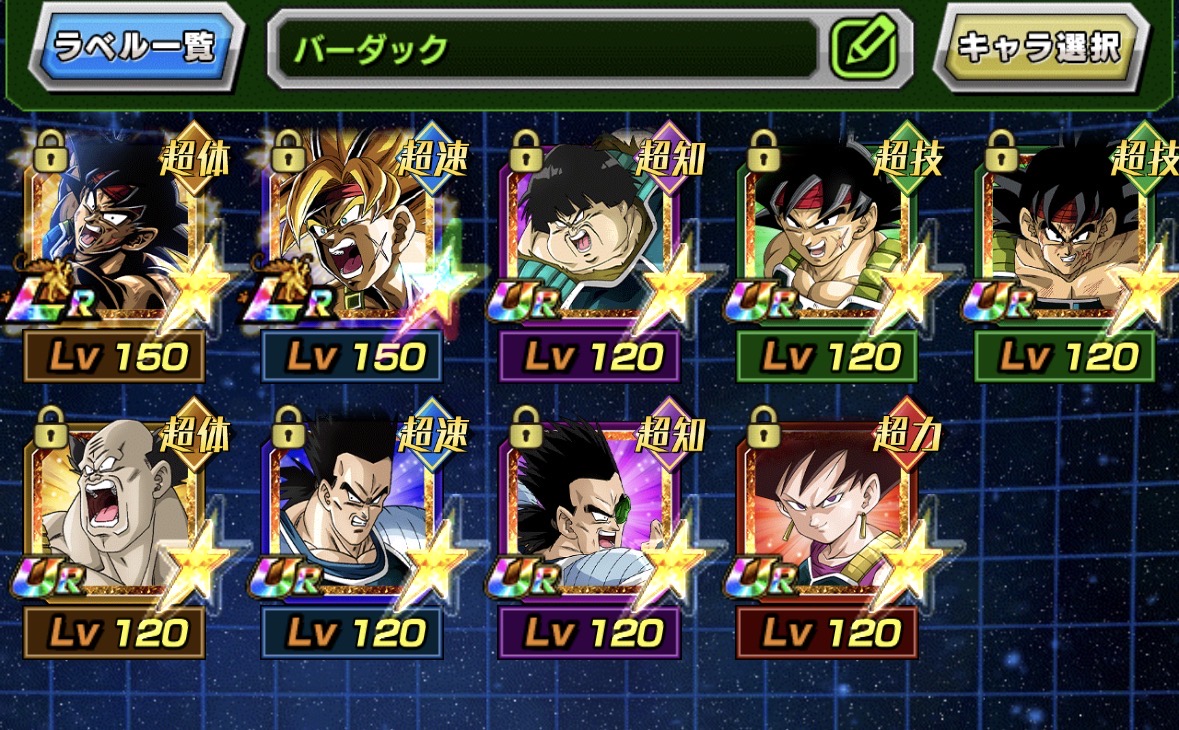Open the 超力 UR Lv 120 character
Image resolution: width=1179 pixels, height=730 pixels.
tap(827, 515)
